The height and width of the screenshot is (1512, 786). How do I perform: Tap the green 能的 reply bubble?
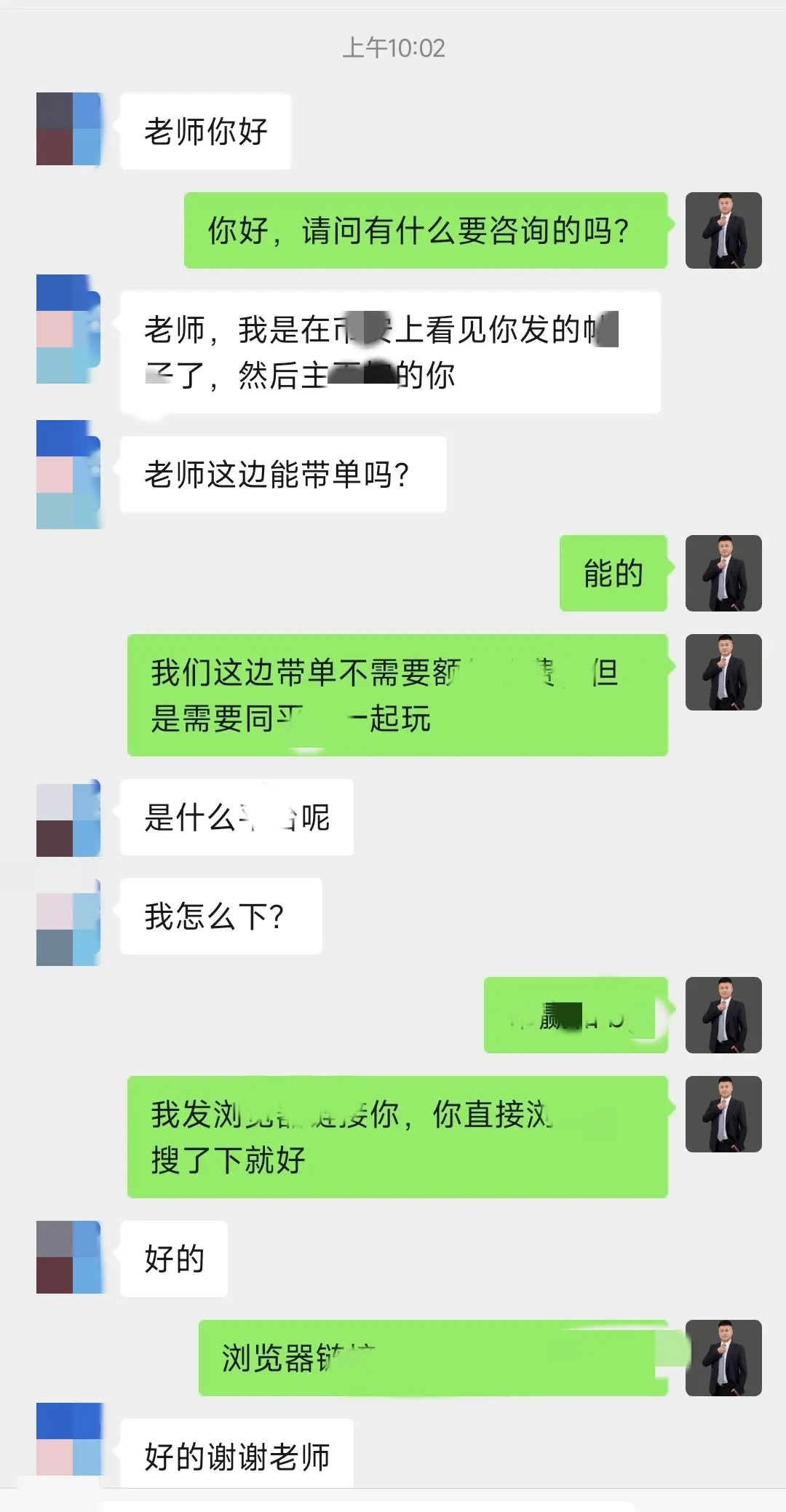613,573
